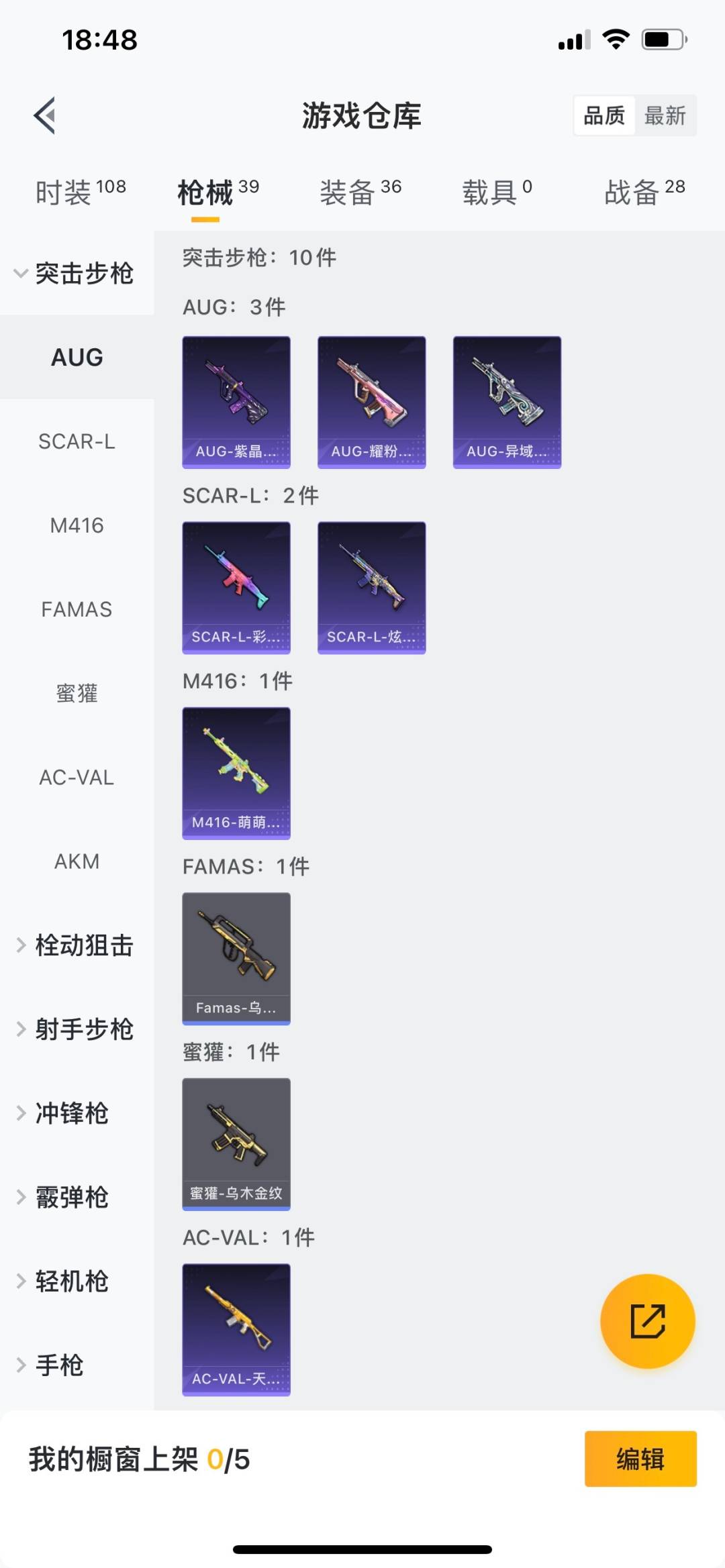View the 蜜獾-乌木金纹 skin

pyautogui.click(x=236, y=1144)
